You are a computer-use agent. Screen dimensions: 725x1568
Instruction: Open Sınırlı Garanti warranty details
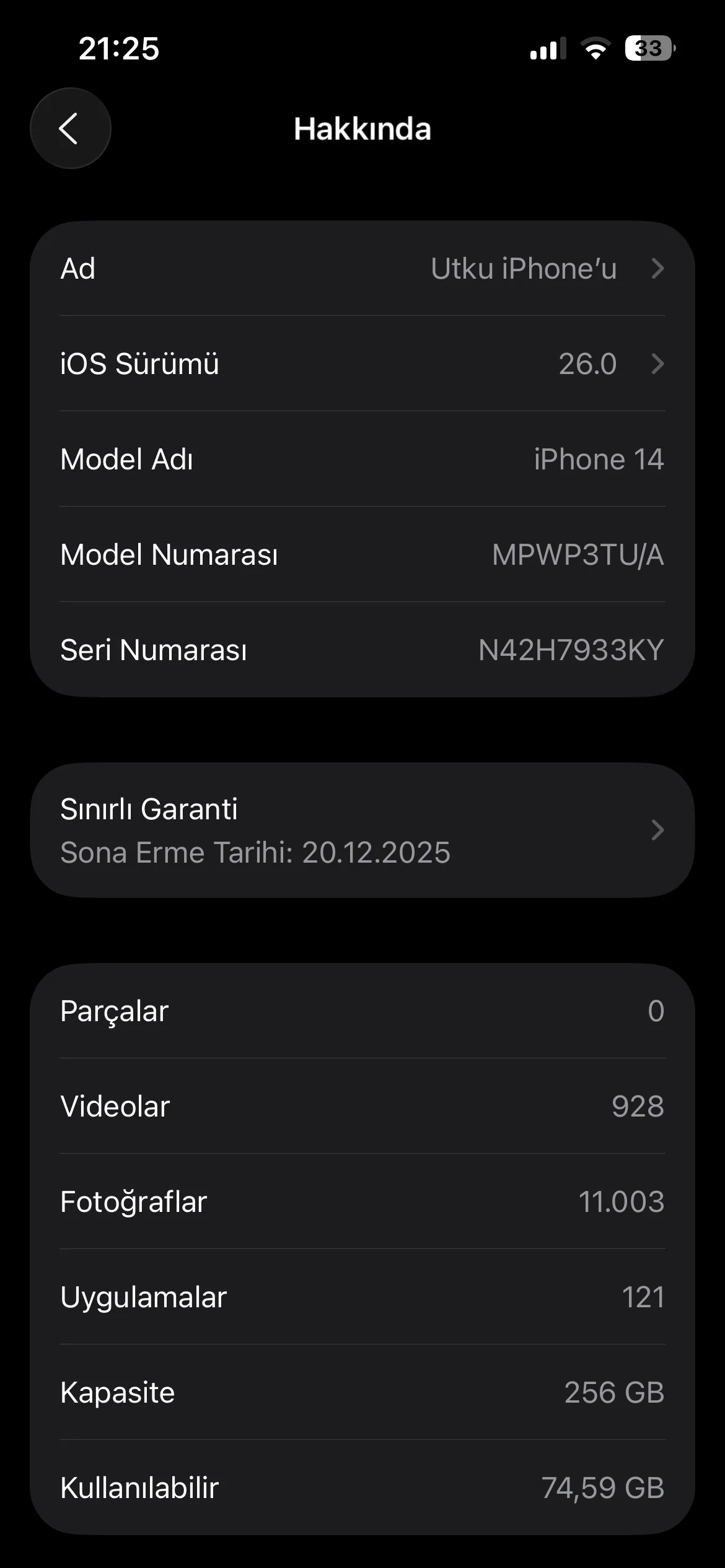pyautogui.click(x=362, y=830)
